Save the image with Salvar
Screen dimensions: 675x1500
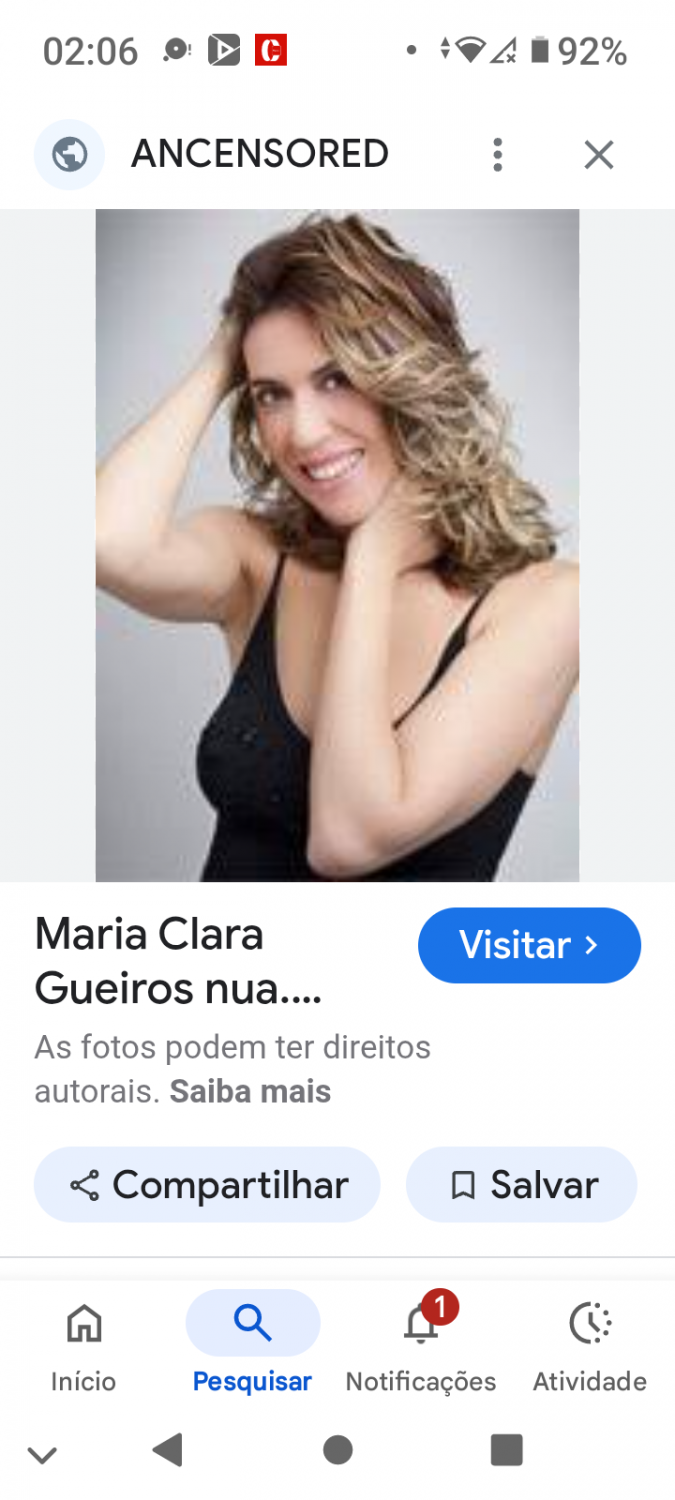pos(522,1185)
